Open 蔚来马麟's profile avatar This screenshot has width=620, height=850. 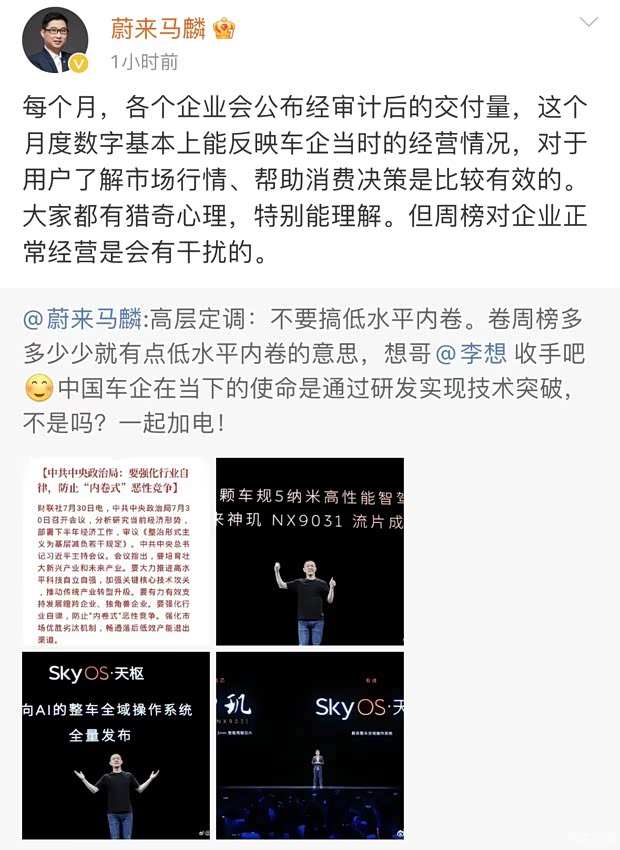tap(55, 41)
